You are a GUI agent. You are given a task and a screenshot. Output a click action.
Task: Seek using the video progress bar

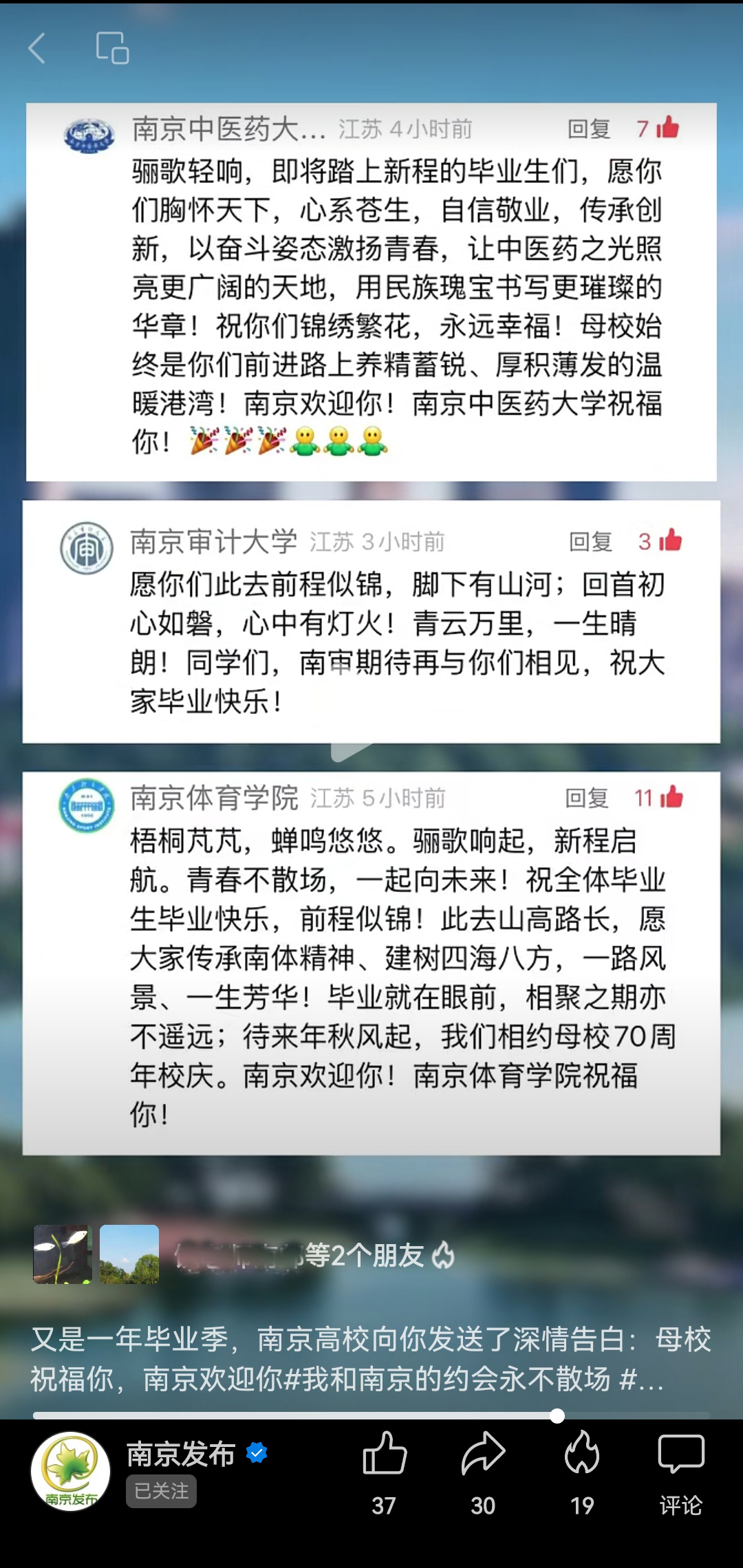coord(371,1415)
